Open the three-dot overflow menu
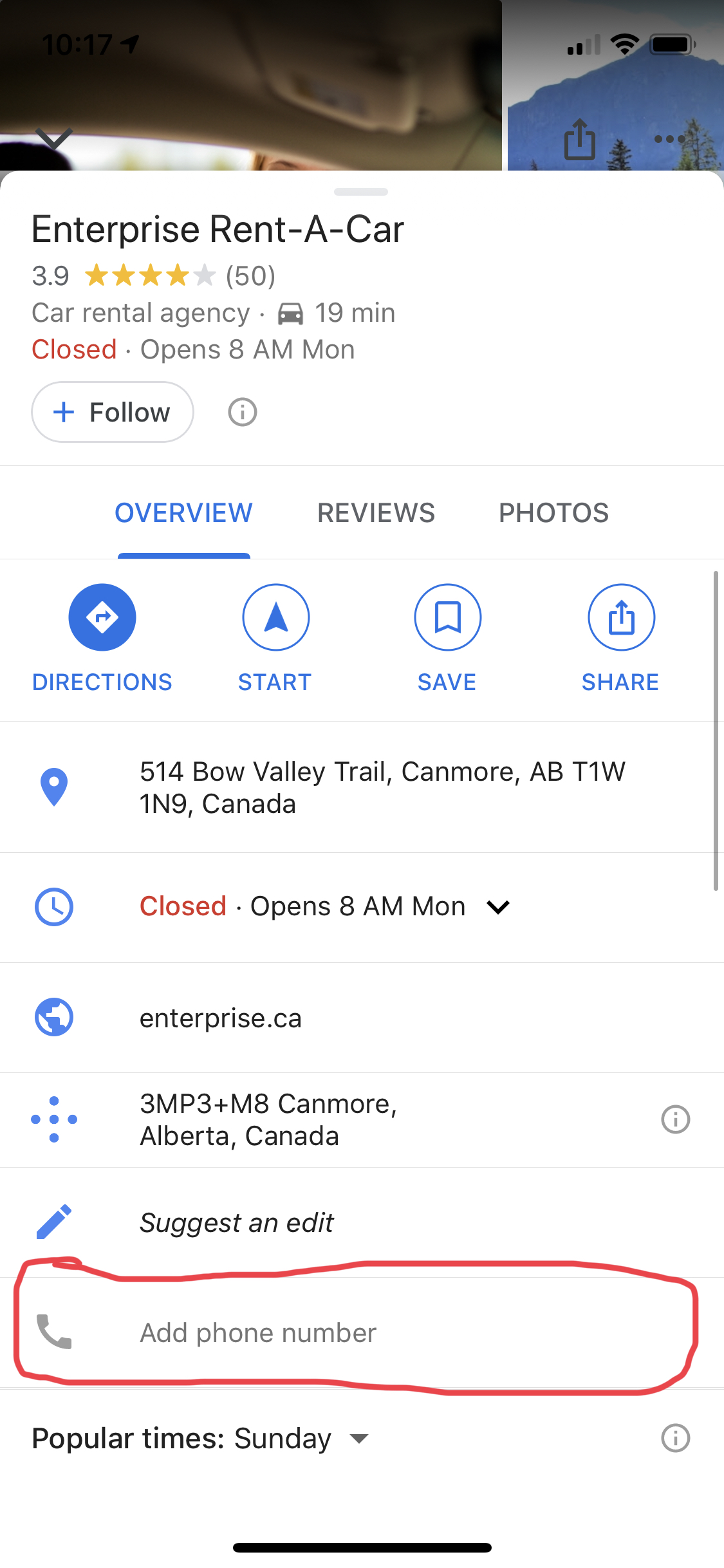 coord(669,139)
